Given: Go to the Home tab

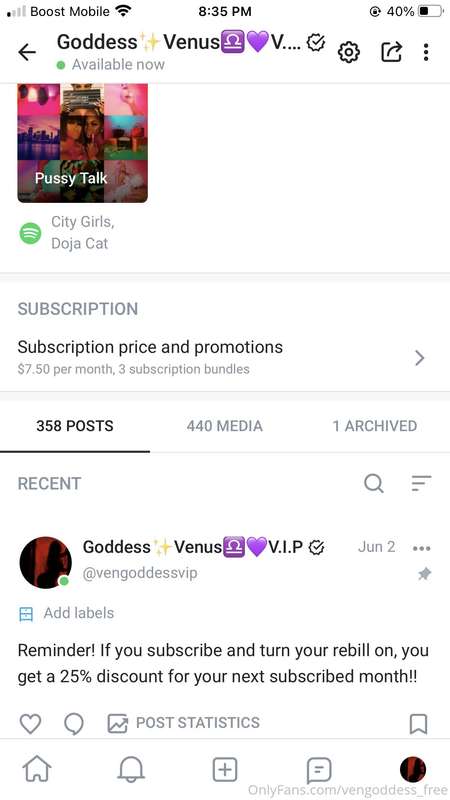Looking at the screenshot, I should (37, 769).
